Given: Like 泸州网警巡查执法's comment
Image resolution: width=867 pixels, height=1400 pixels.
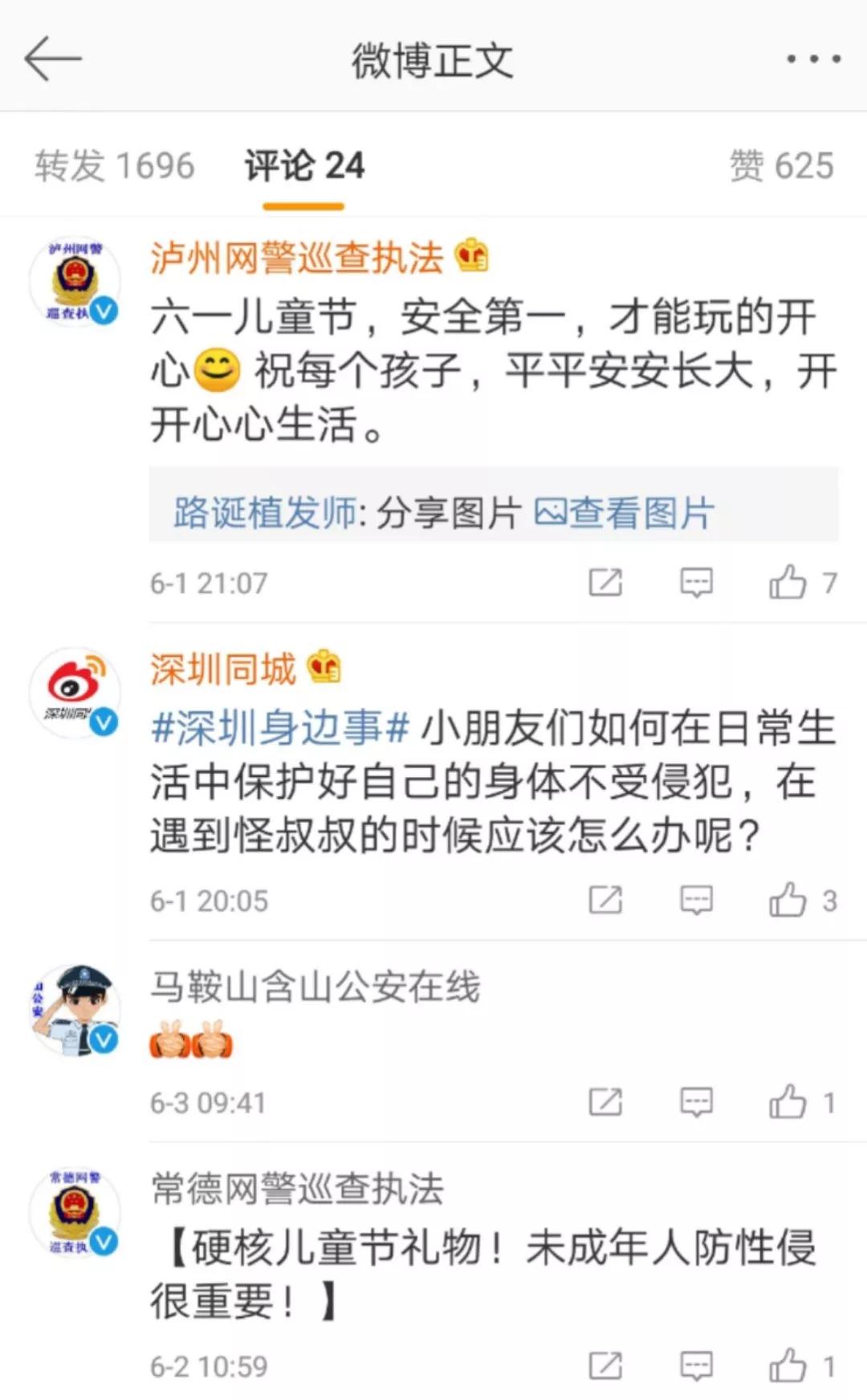Looking at the screenshot, I should pyautogui.click(x=788, y=583).
